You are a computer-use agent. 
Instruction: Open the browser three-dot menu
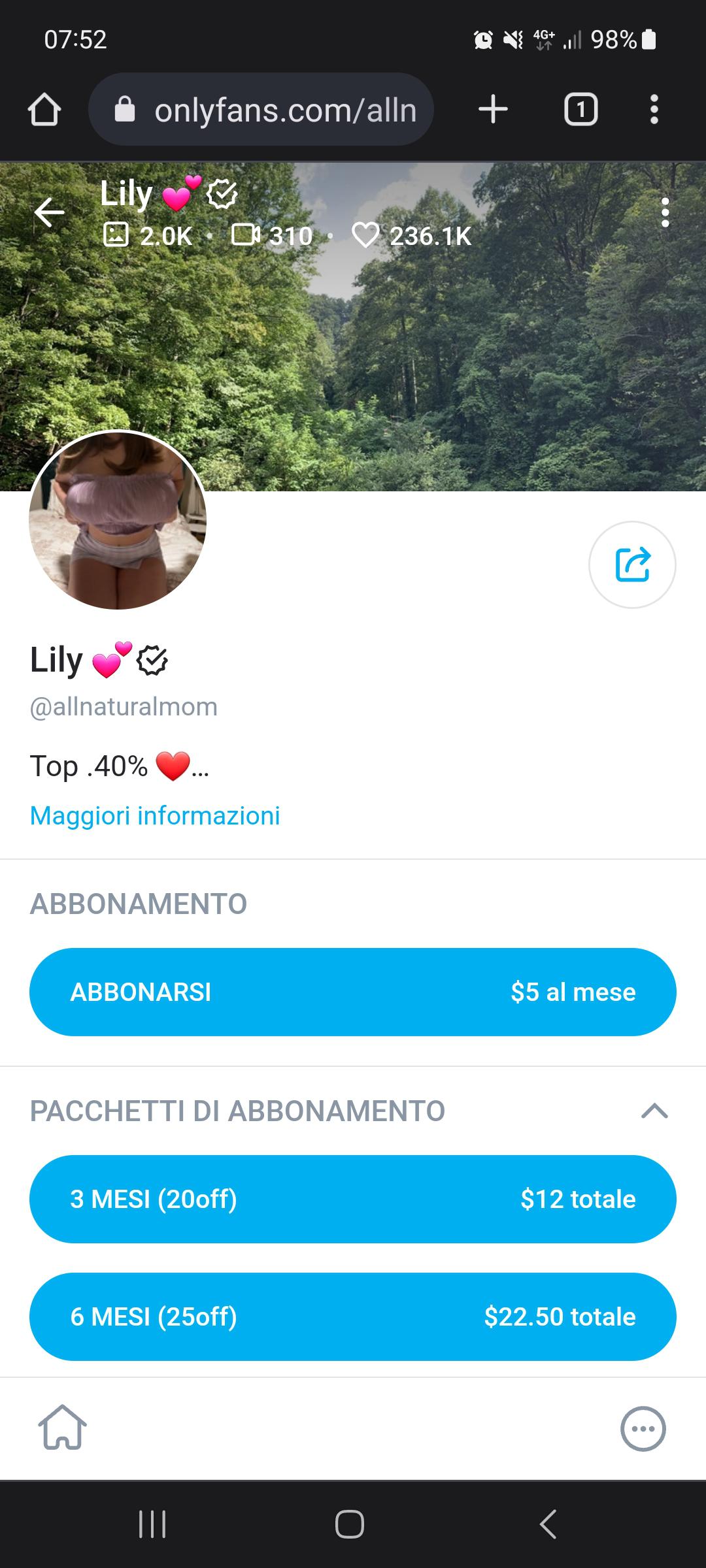(x=654, y=109)
